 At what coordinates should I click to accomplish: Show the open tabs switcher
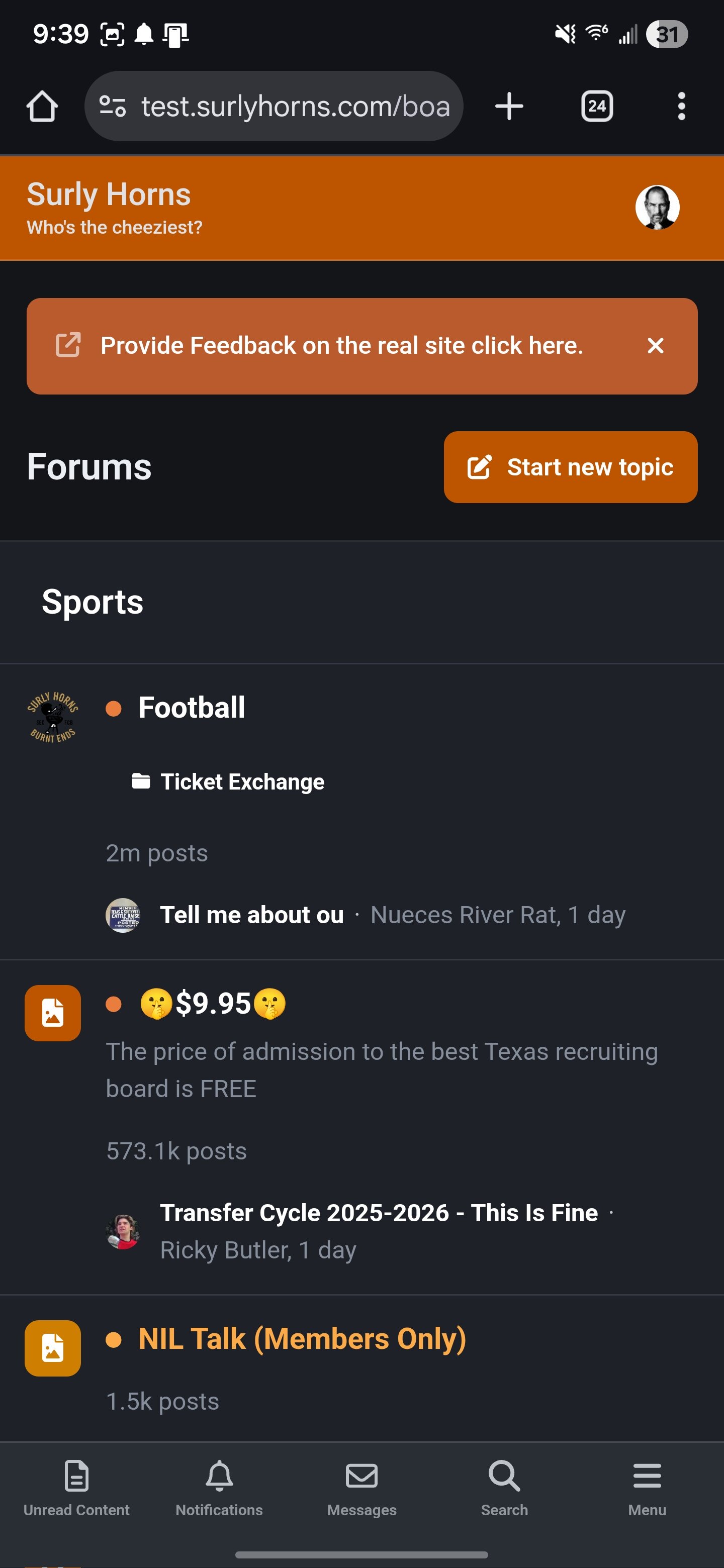pos(597,107)
